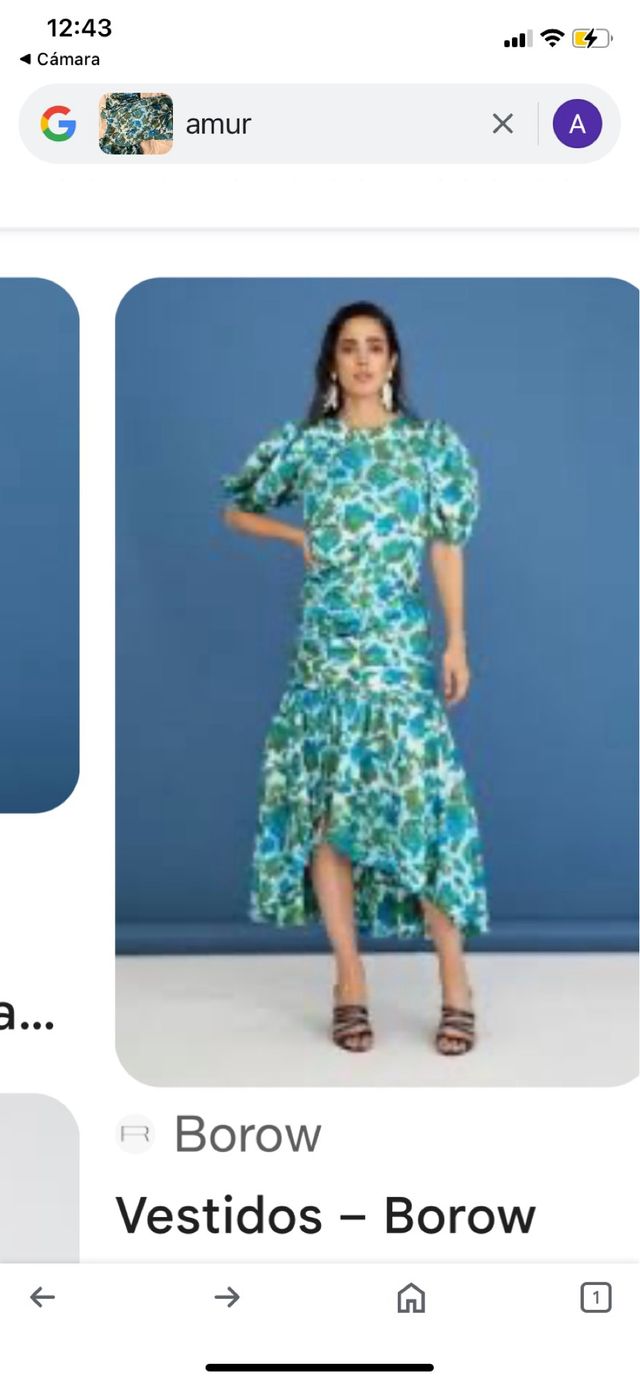Open the tabs switcher
640x1384 pixels.
pyautogui.click(x=595, y=1297)
